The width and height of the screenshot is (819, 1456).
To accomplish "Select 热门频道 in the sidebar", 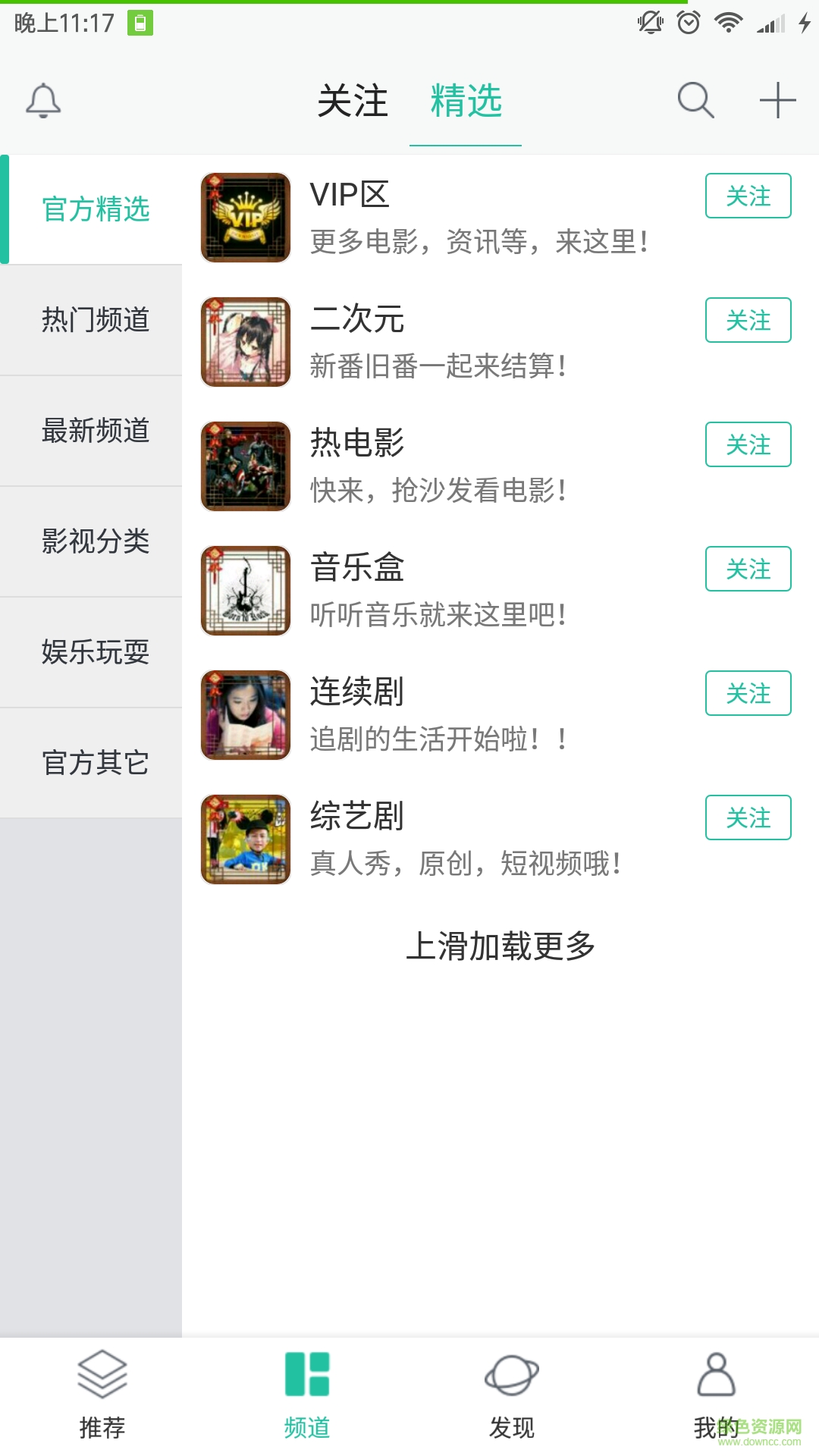I will [x=95, y=320].
